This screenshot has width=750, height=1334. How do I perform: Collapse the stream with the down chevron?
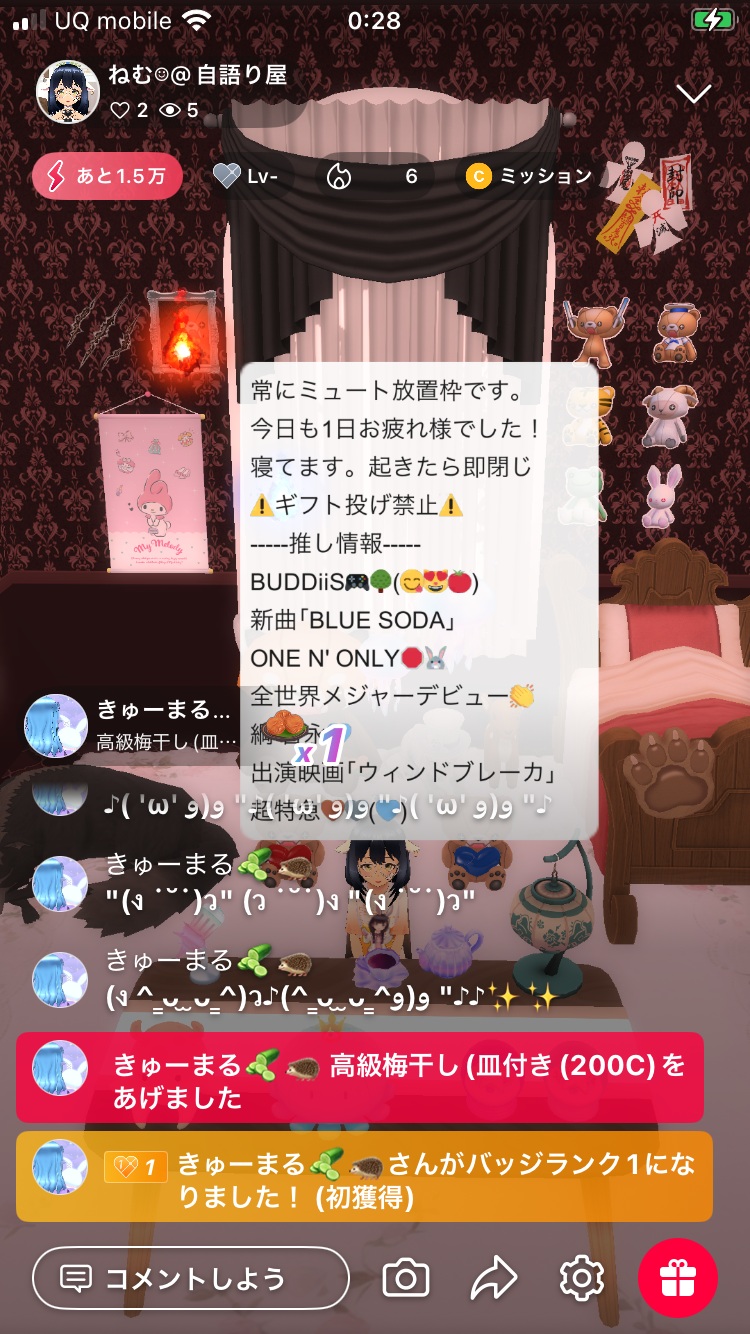click(693, 94)
